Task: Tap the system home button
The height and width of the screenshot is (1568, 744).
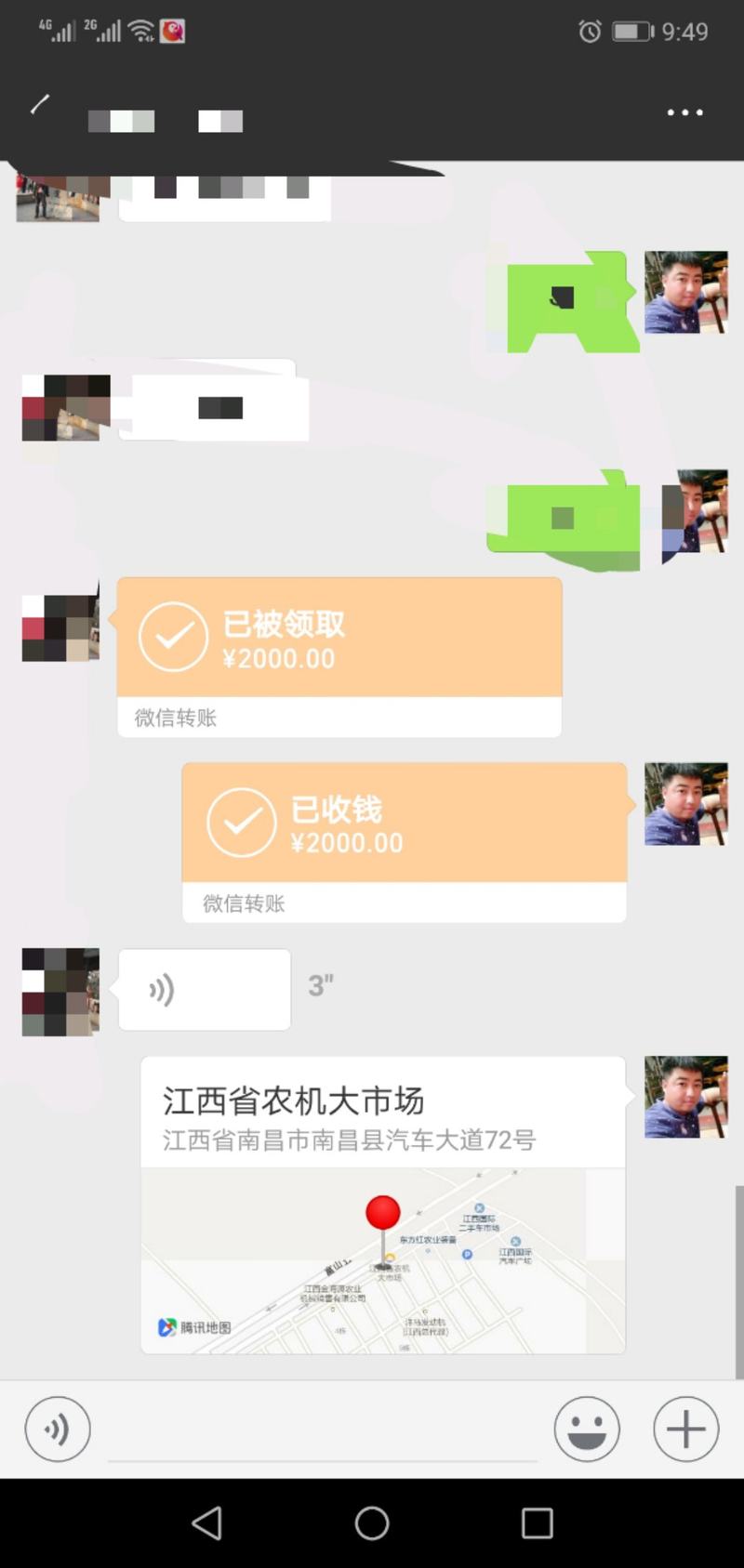Action: (372, 1523)
